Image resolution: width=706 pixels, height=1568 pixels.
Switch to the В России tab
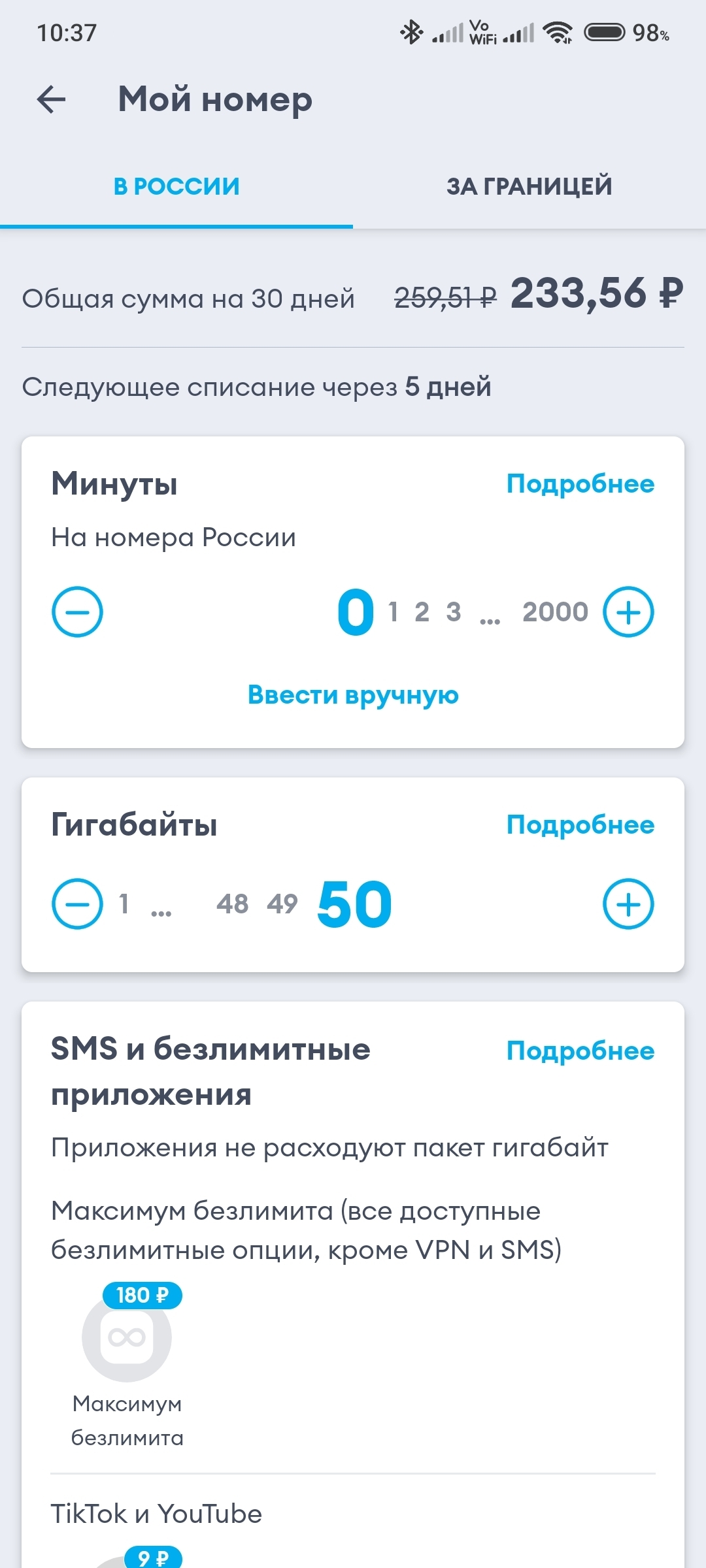pos(176,187)
